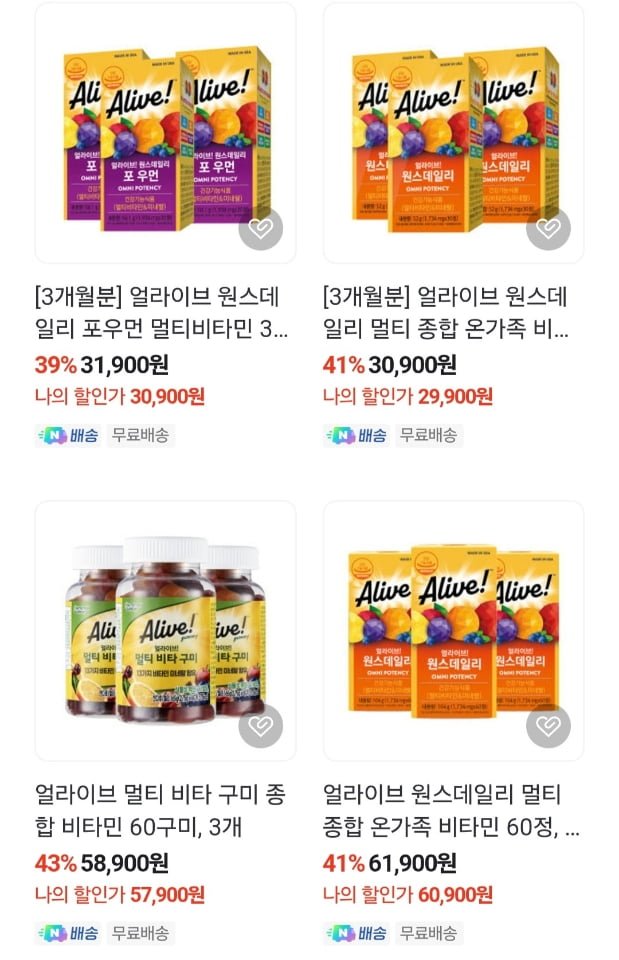Open the [3개월분] 원스데일리 온가족 product priced 30,900원
This screenshot has width=619, height=960.
tap(448, 312)
